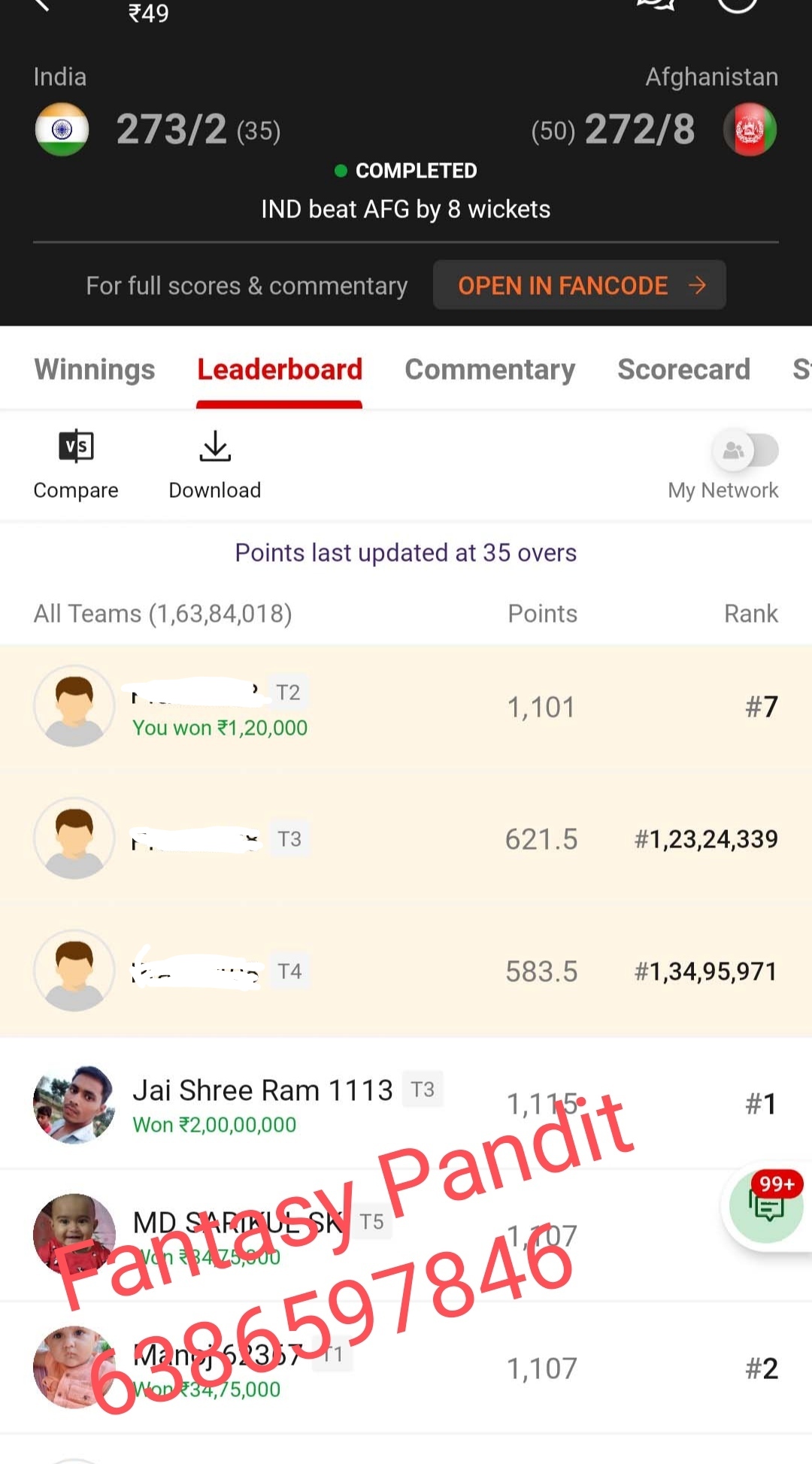
Task: Open the floating chat button with 99+ badge
Action: pos(767,1206)
